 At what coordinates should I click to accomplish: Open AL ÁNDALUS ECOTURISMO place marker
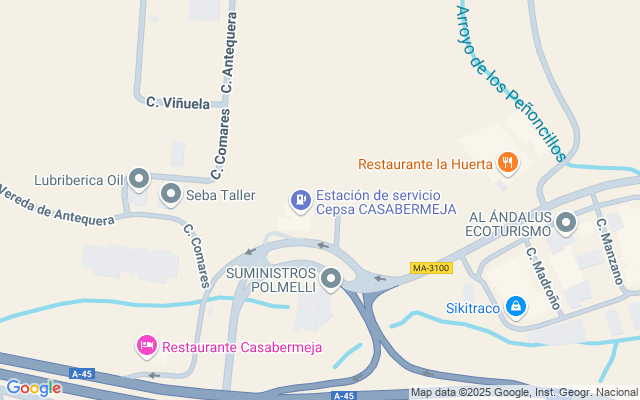tap(566, 223)
